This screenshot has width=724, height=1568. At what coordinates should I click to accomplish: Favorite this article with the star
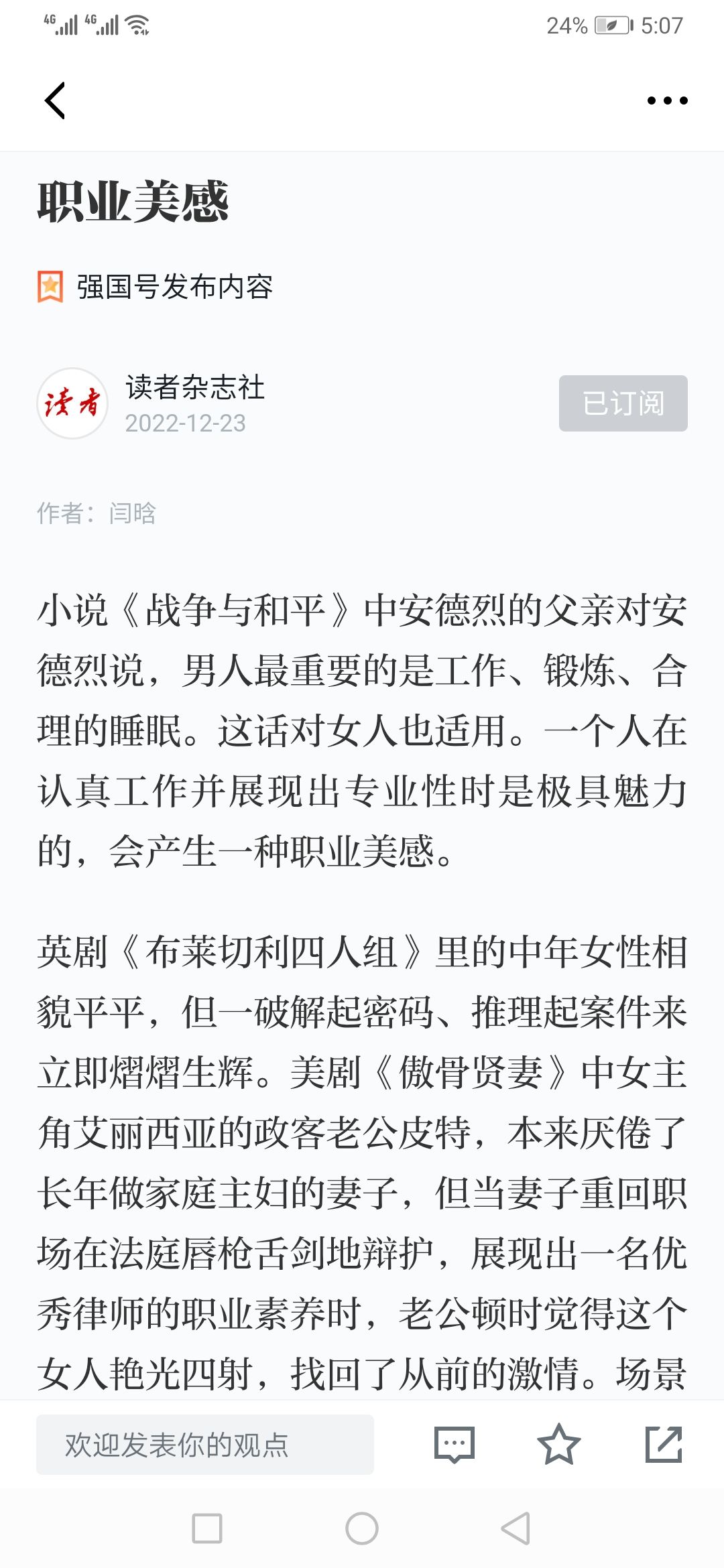click(x=558, y=1445)
